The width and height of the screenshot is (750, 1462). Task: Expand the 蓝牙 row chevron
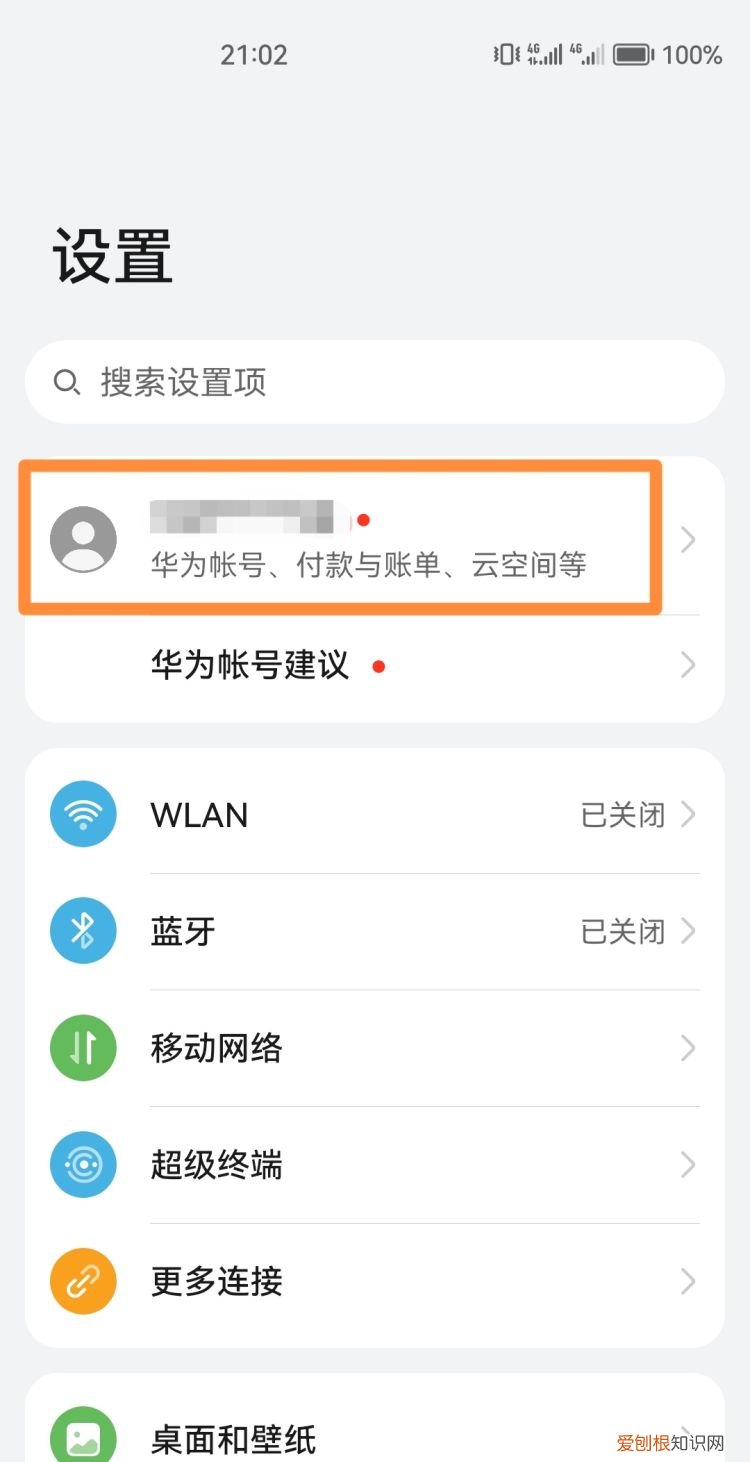pos(687,931)
